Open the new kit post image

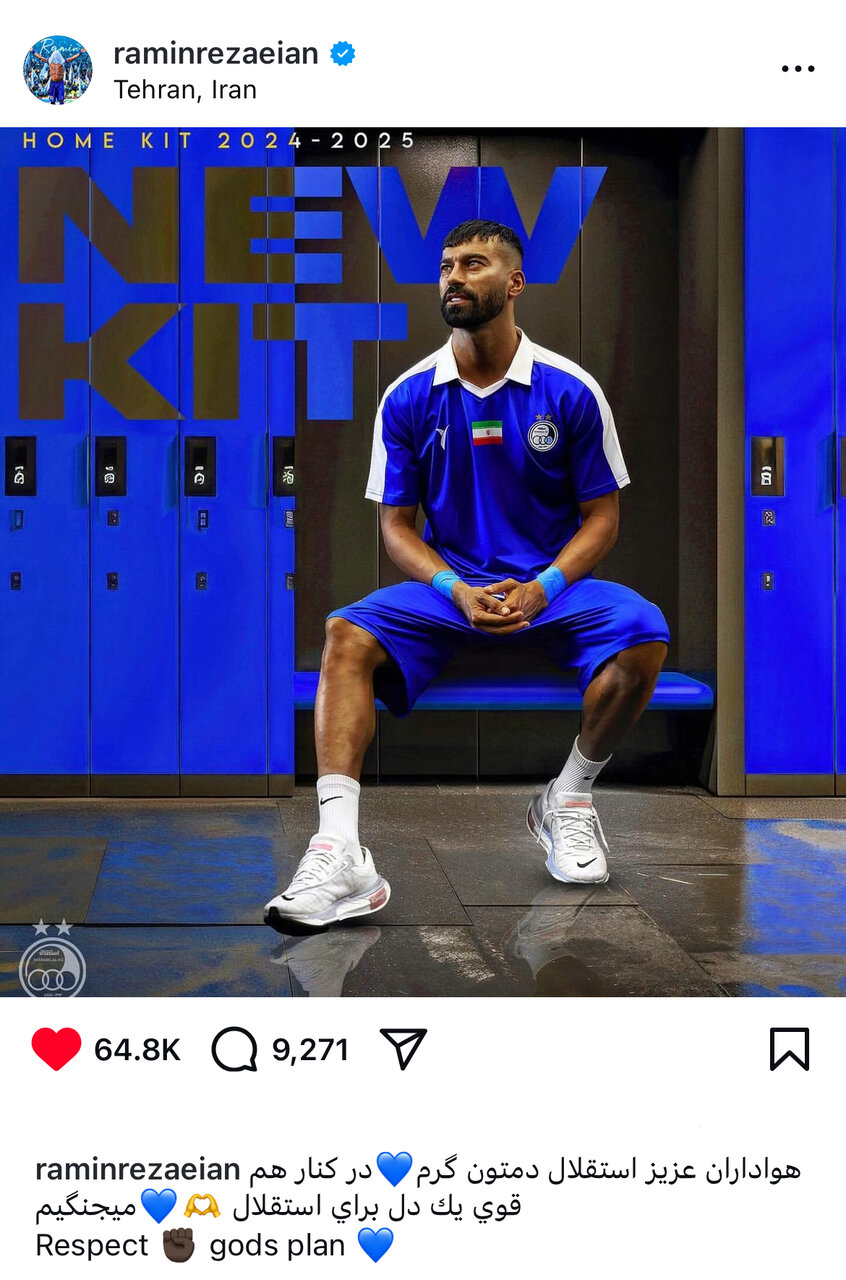[423, 562]
